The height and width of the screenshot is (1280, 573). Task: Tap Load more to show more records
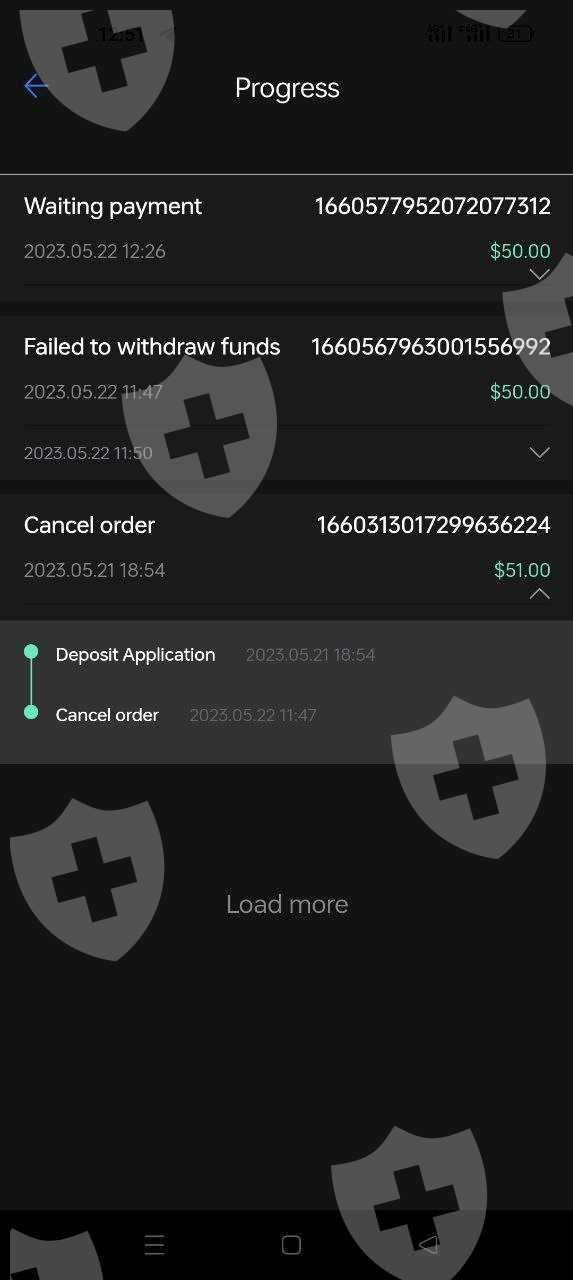[287, 904]
